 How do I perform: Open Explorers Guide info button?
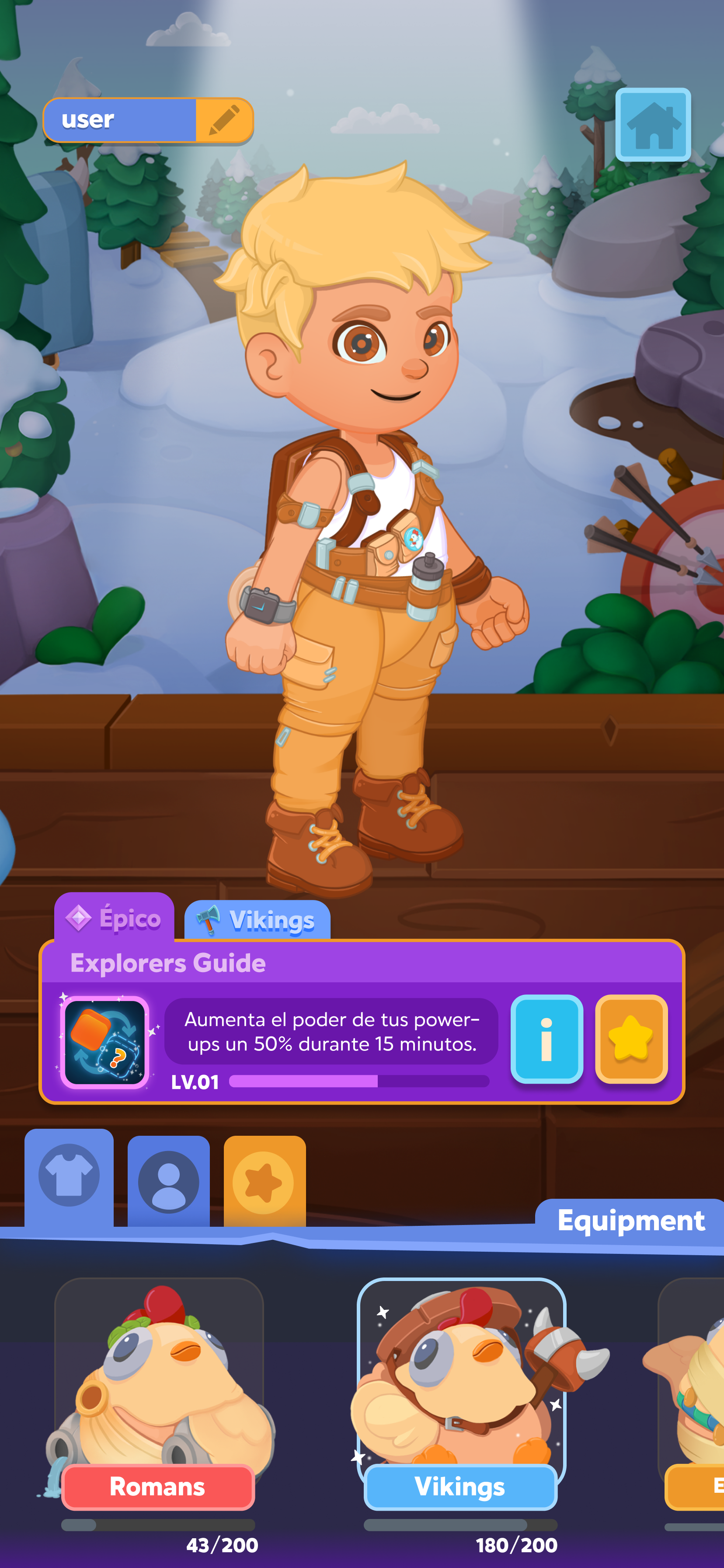[546, 1039]
